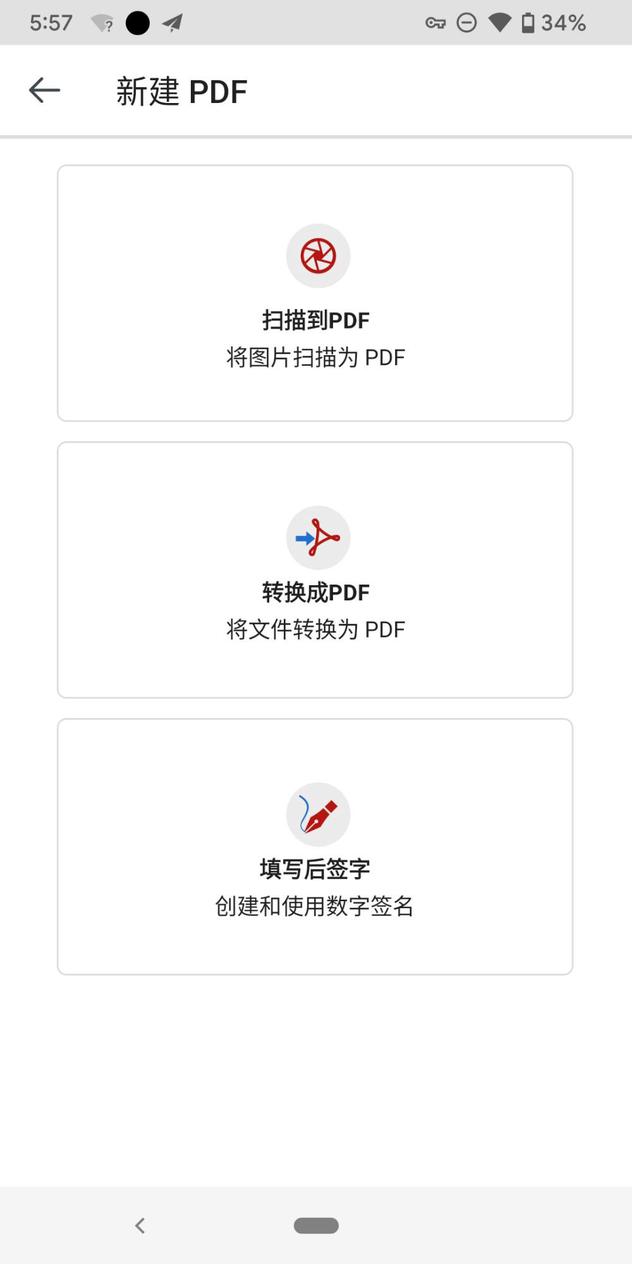Go to home via navigation pill
The height and width of the screenshot is (1264, 632).
pyautogui.click(x=316, y=1225)
